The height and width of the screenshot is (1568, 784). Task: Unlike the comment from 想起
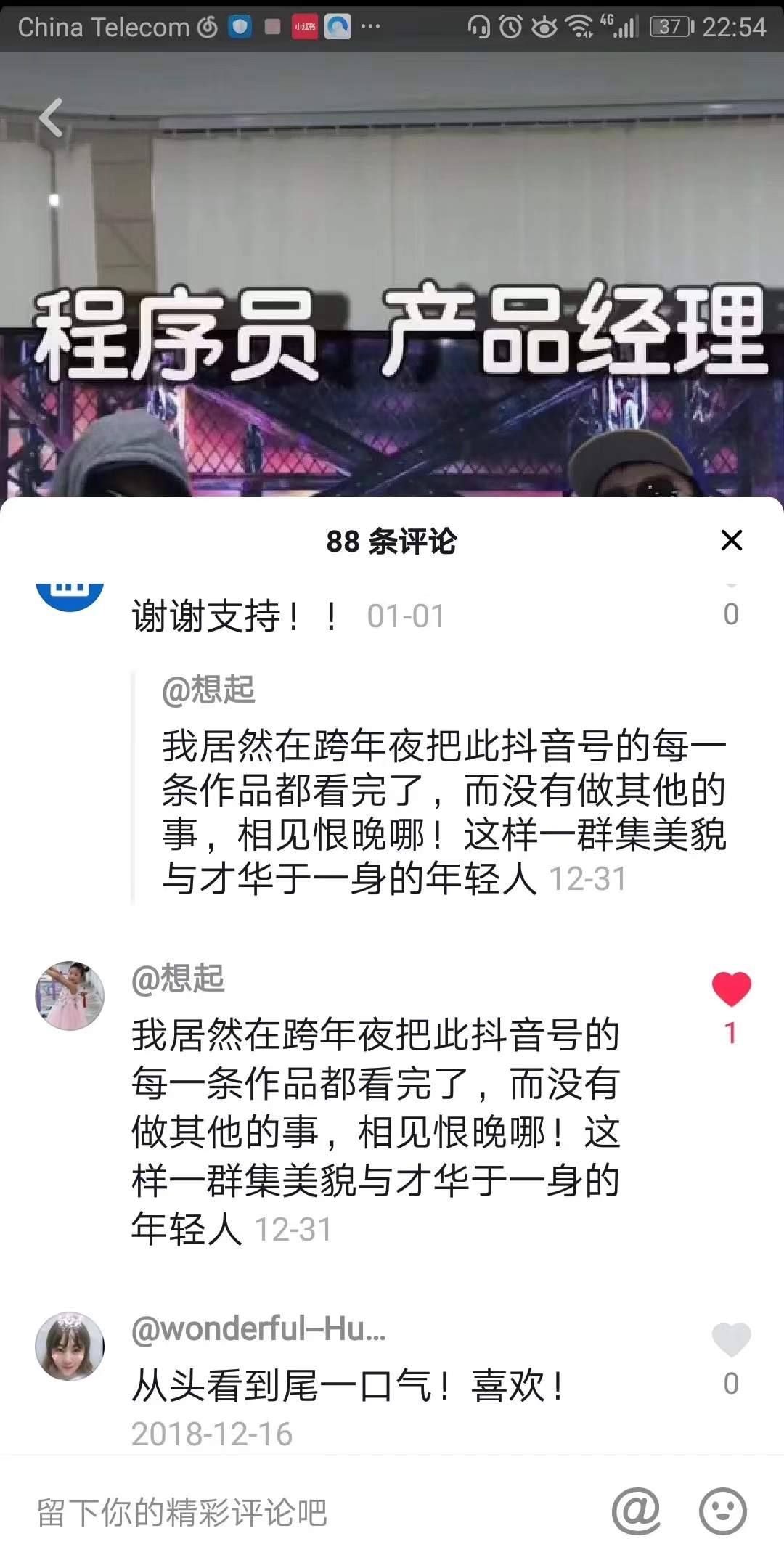click(731, 989)
